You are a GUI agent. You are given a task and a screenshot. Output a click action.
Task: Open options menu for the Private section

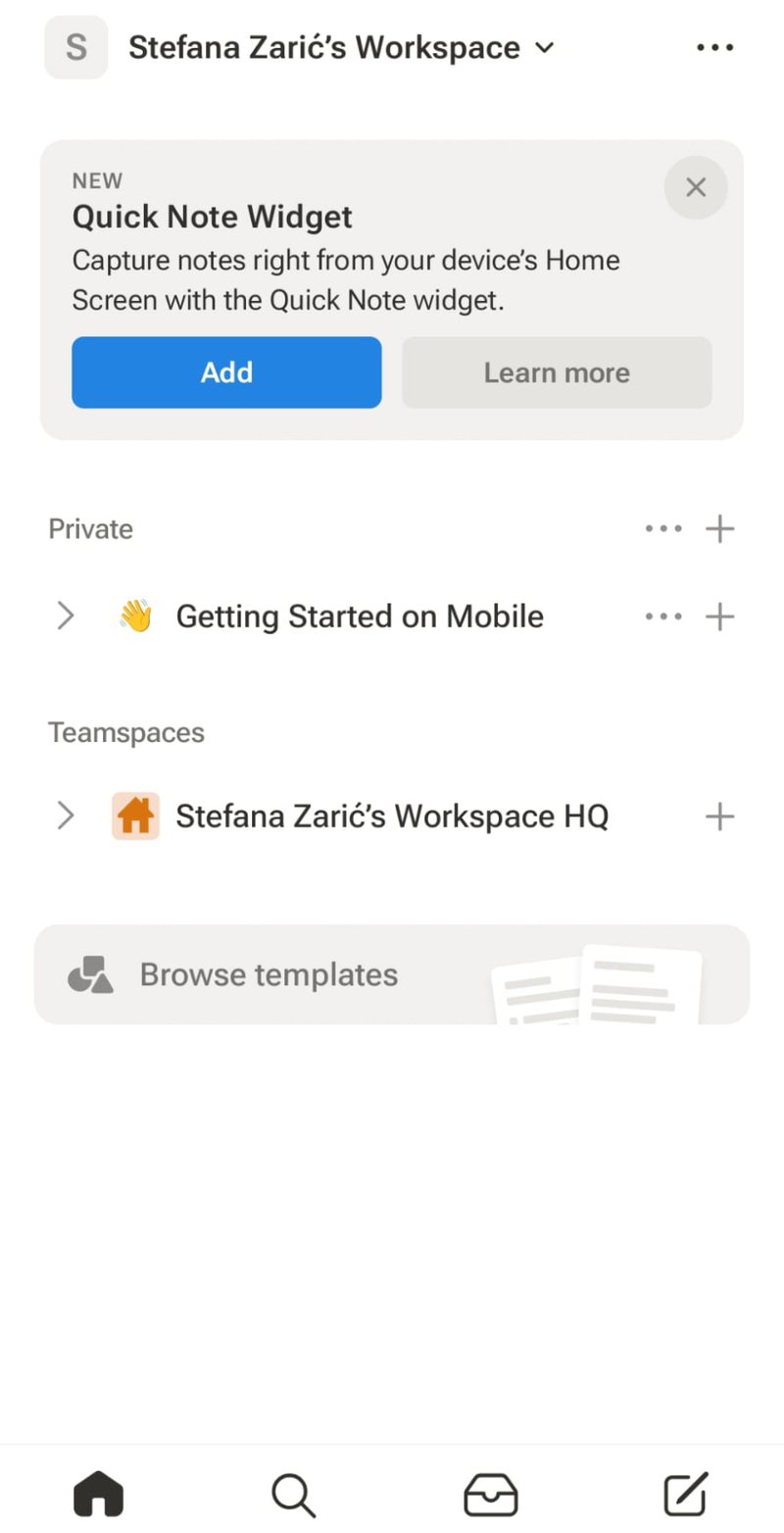coord(663,528)
